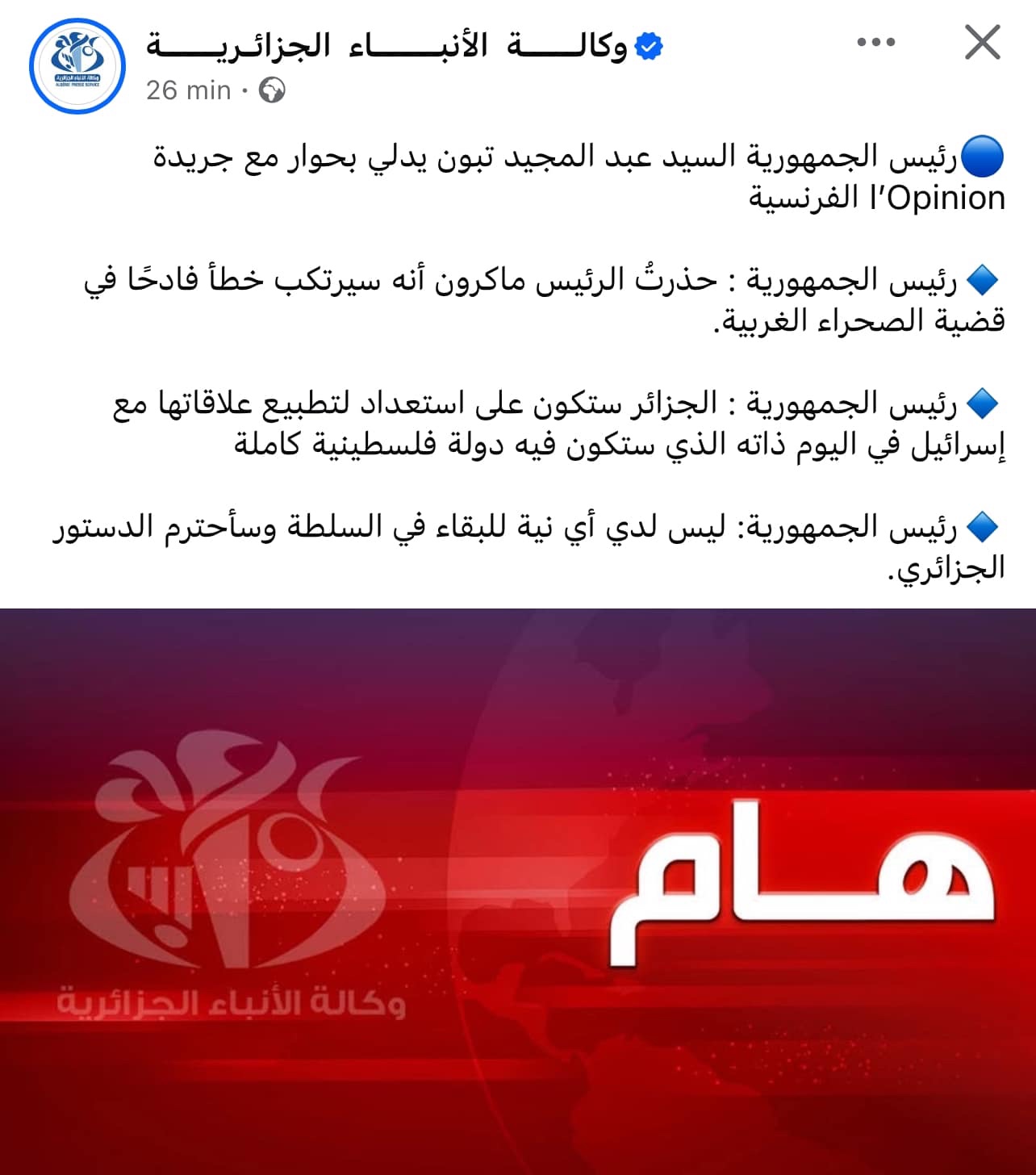This screenshot has height=1175, width=1036.
Task: Open the وكالة الأنباء الجزائرية page name
Action: [x=386, y=47]
